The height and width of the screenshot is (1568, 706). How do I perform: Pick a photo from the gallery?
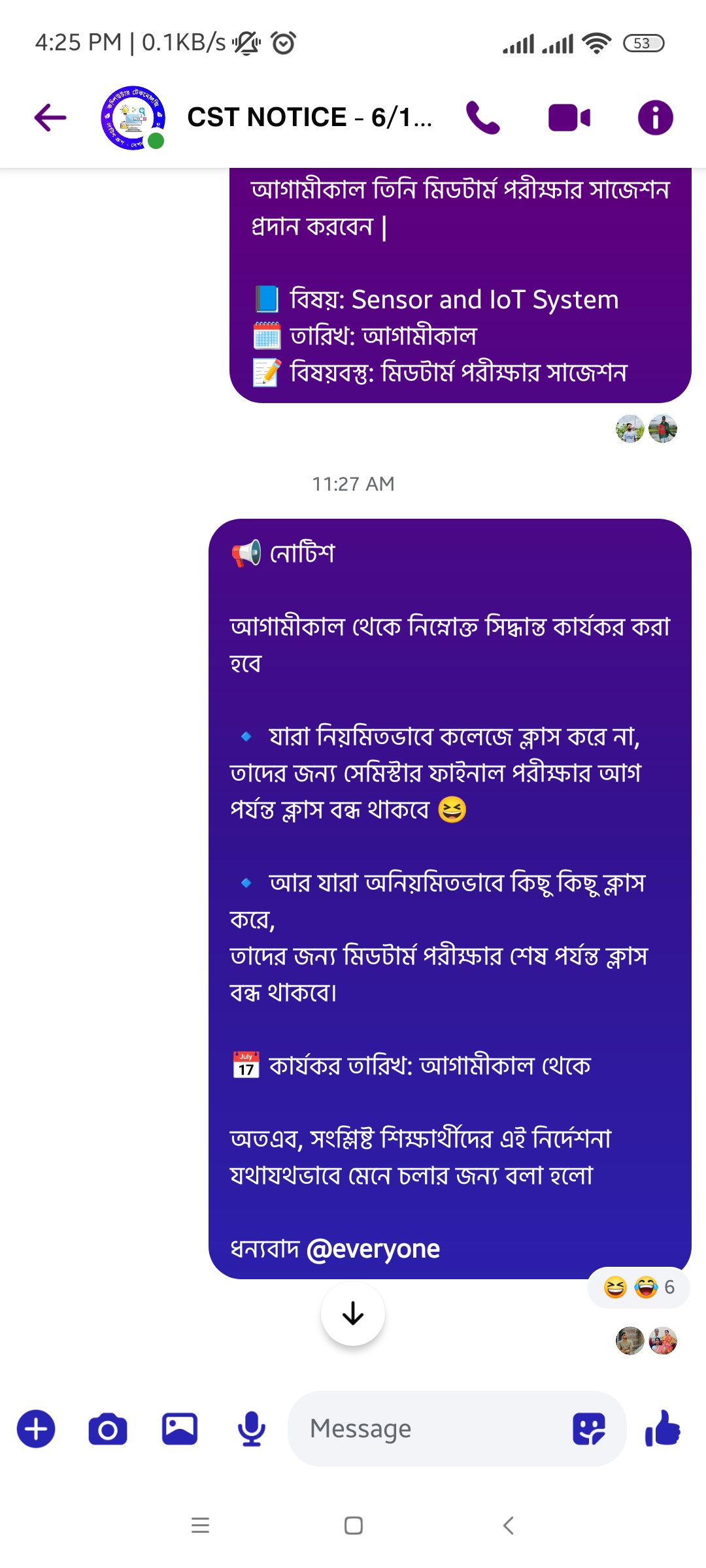click(180, 1429)
